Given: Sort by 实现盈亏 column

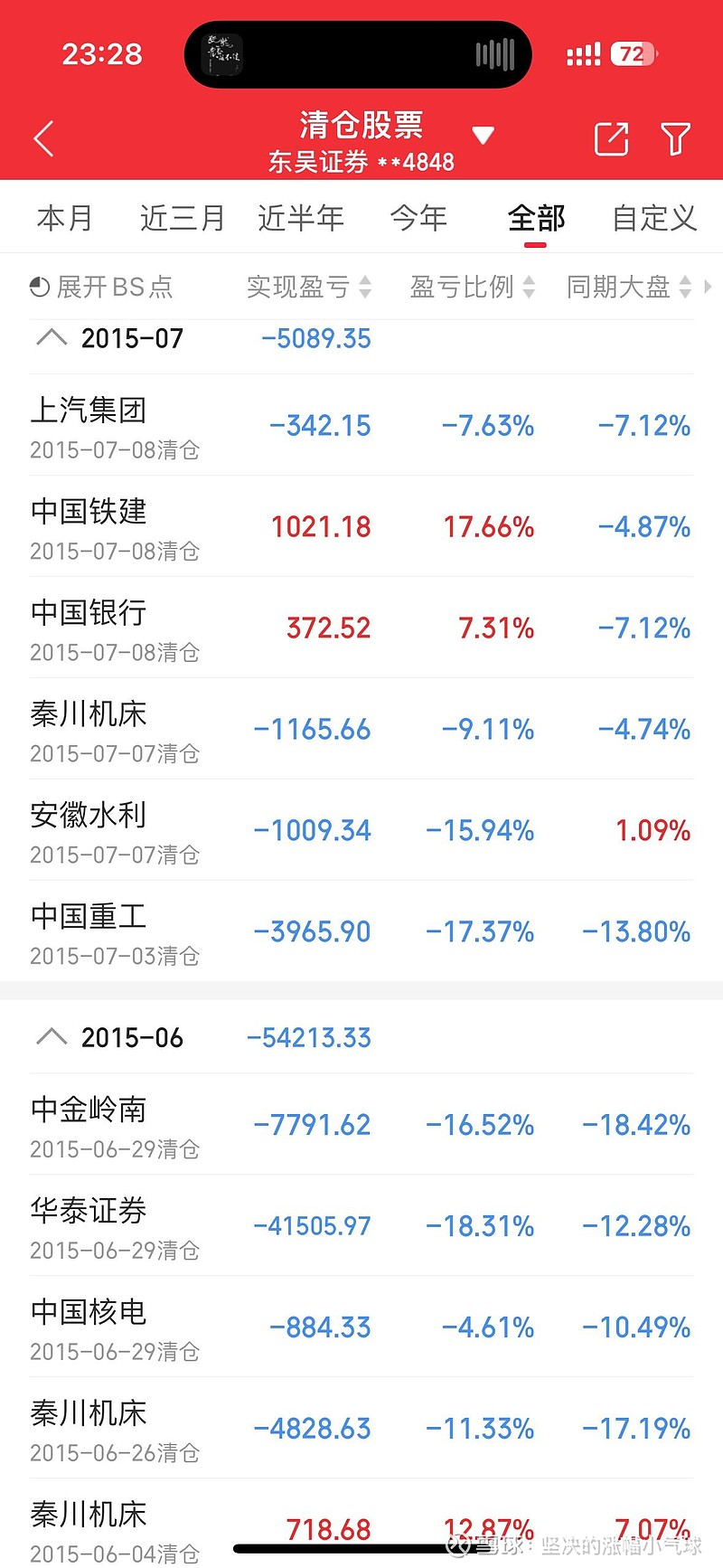Looking at the screenshot, I should [x=308, y=288].
